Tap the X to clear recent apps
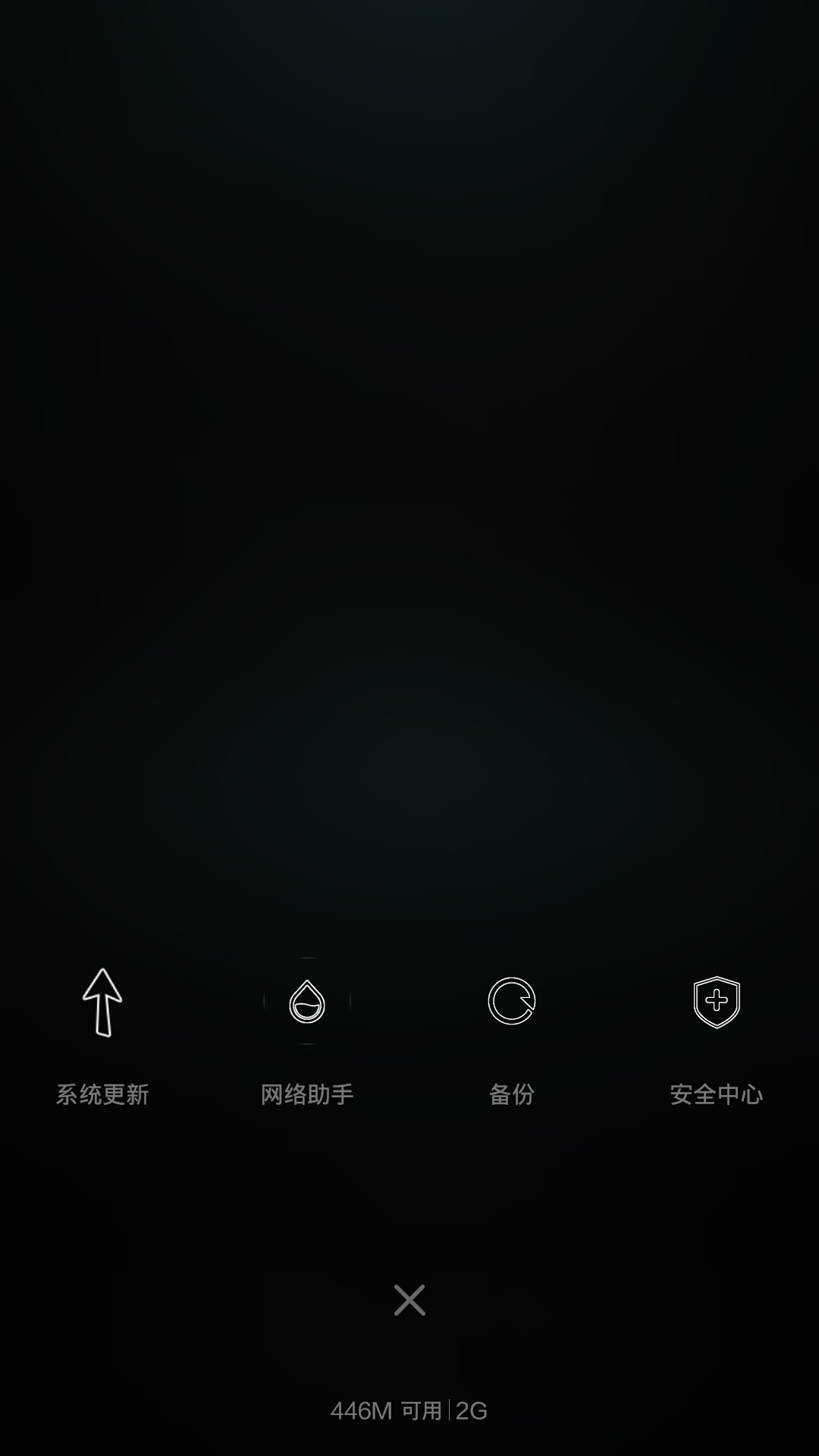This screenshot has height=1456, width=819. pyautogui.click(x=409, y=1300)
